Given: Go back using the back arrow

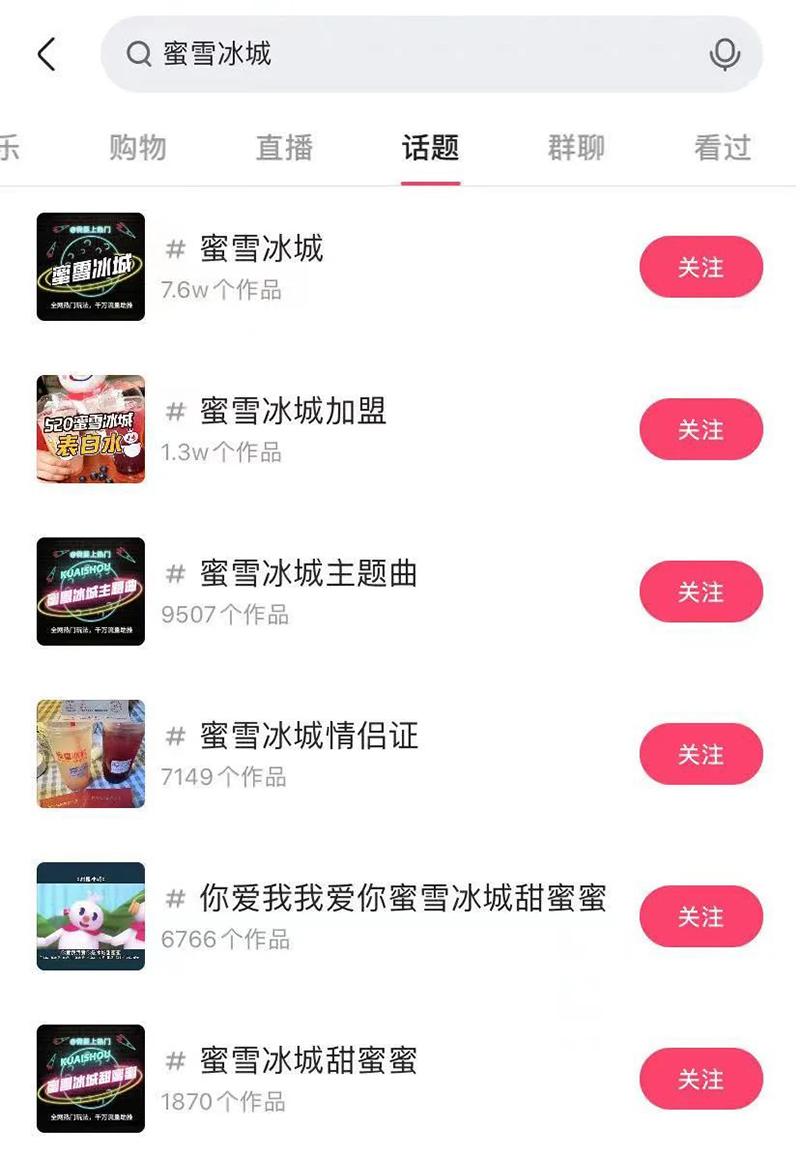Looking at the screenshot, I should coord(46,54).
